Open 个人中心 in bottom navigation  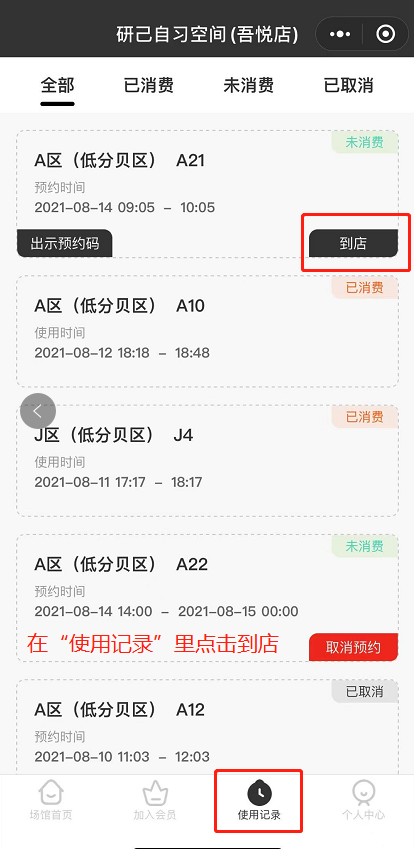(363, 802)
